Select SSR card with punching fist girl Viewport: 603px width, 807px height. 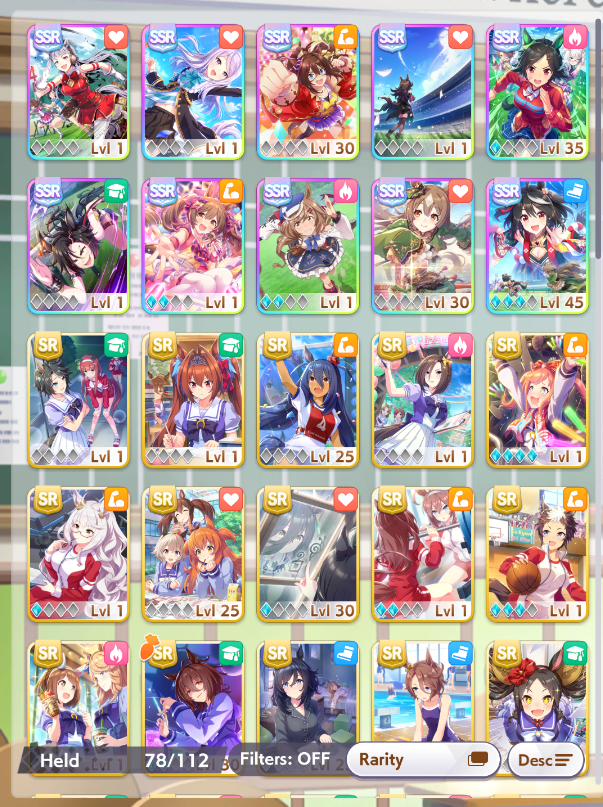point(308,92)
